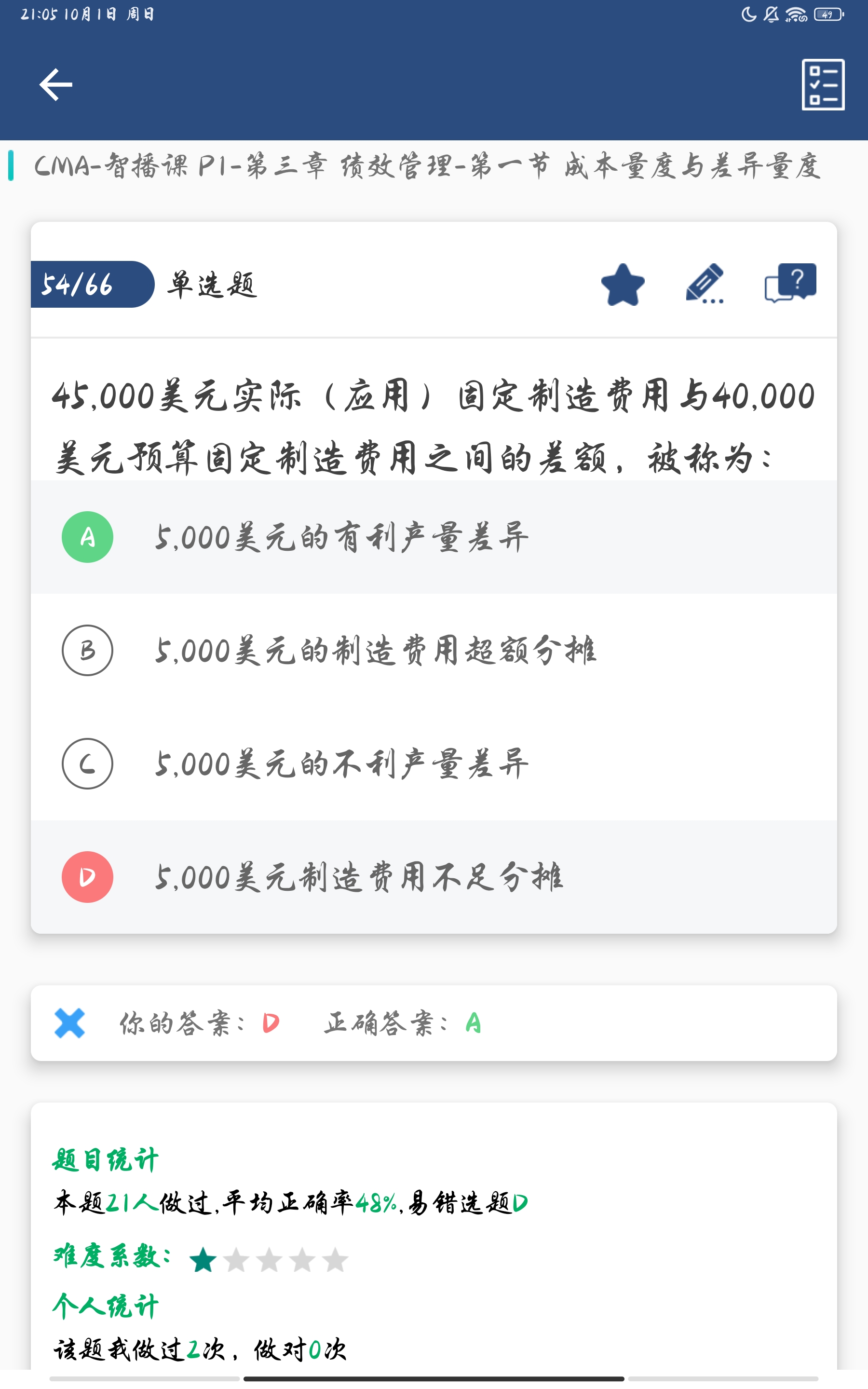This screenshot has width=868, height=1389.
Task: Open the pencil note editor
Action: click(705, 284)
